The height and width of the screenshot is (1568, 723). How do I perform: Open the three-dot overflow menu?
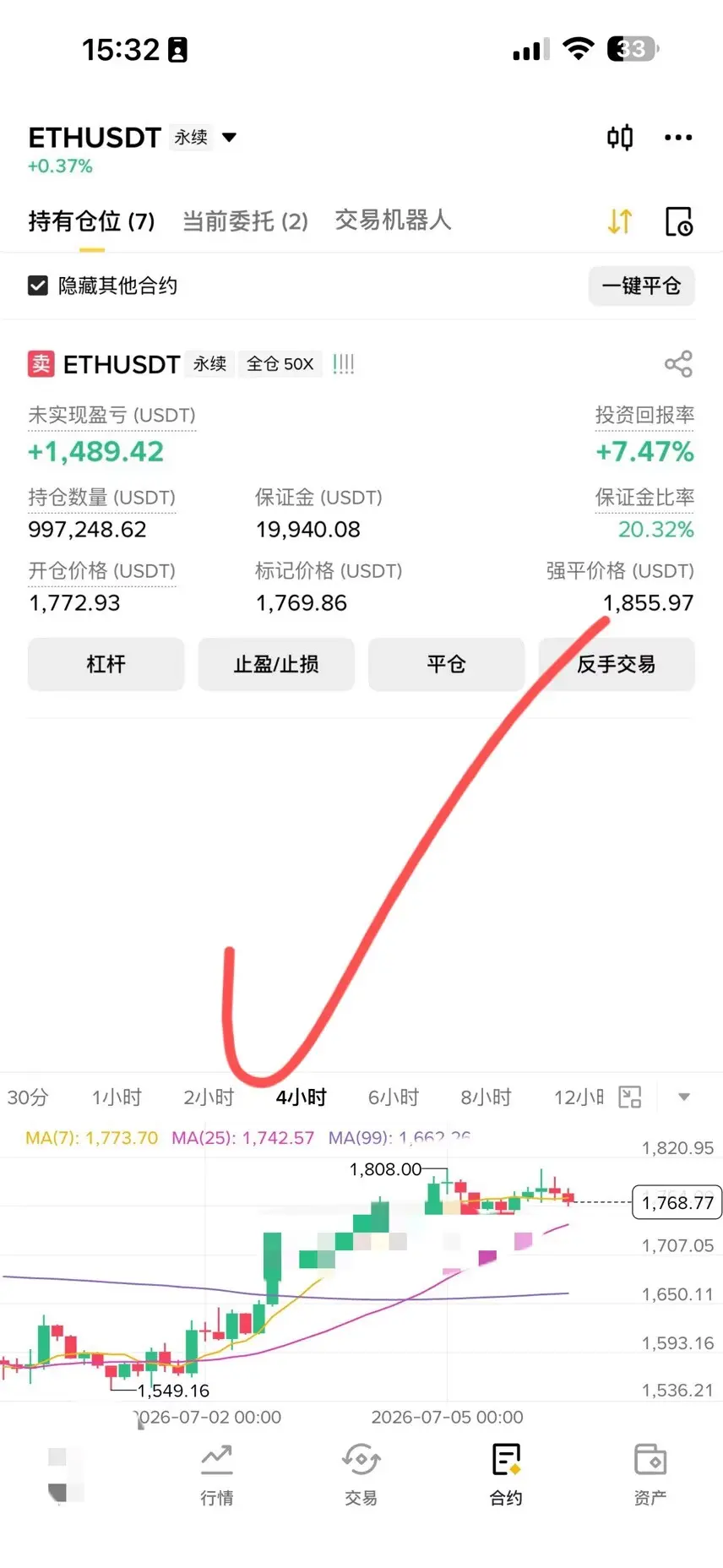[x=678, y=137]
